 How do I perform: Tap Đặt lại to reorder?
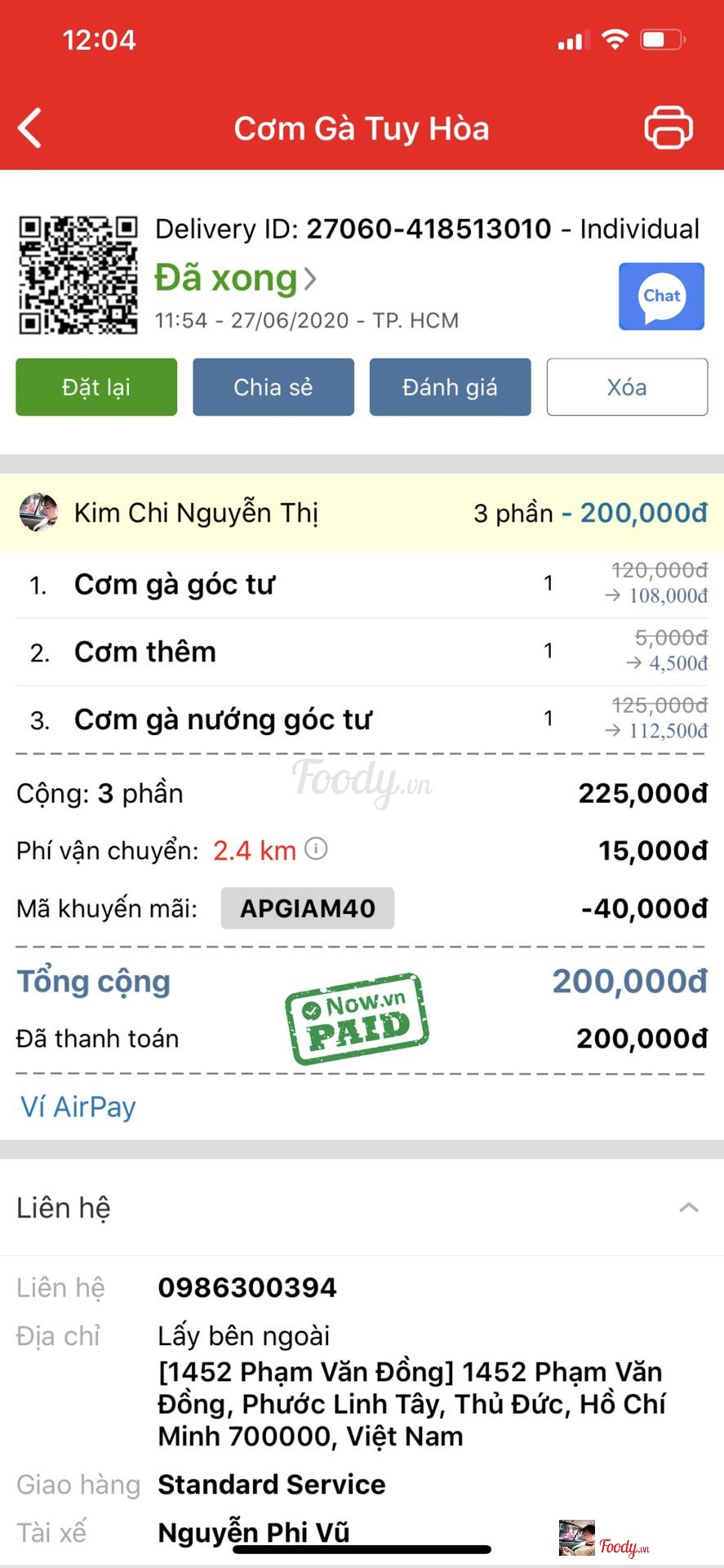(x=96, y=387)
